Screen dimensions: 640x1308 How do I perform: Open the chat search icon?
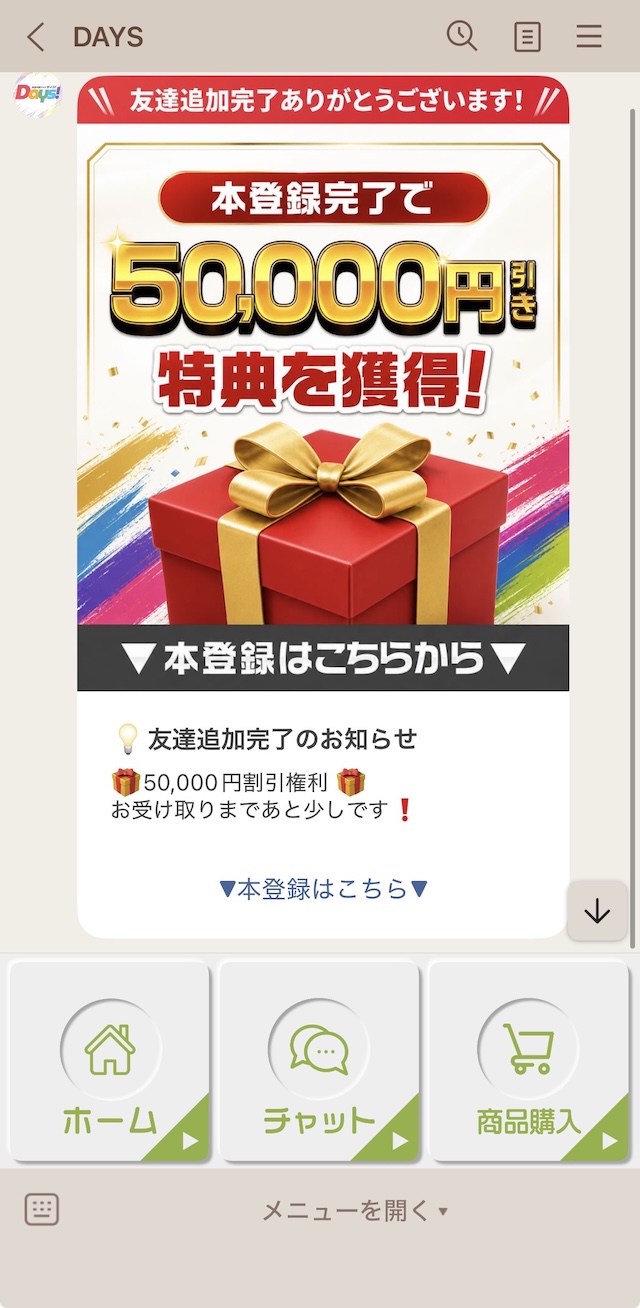[461, 37]
